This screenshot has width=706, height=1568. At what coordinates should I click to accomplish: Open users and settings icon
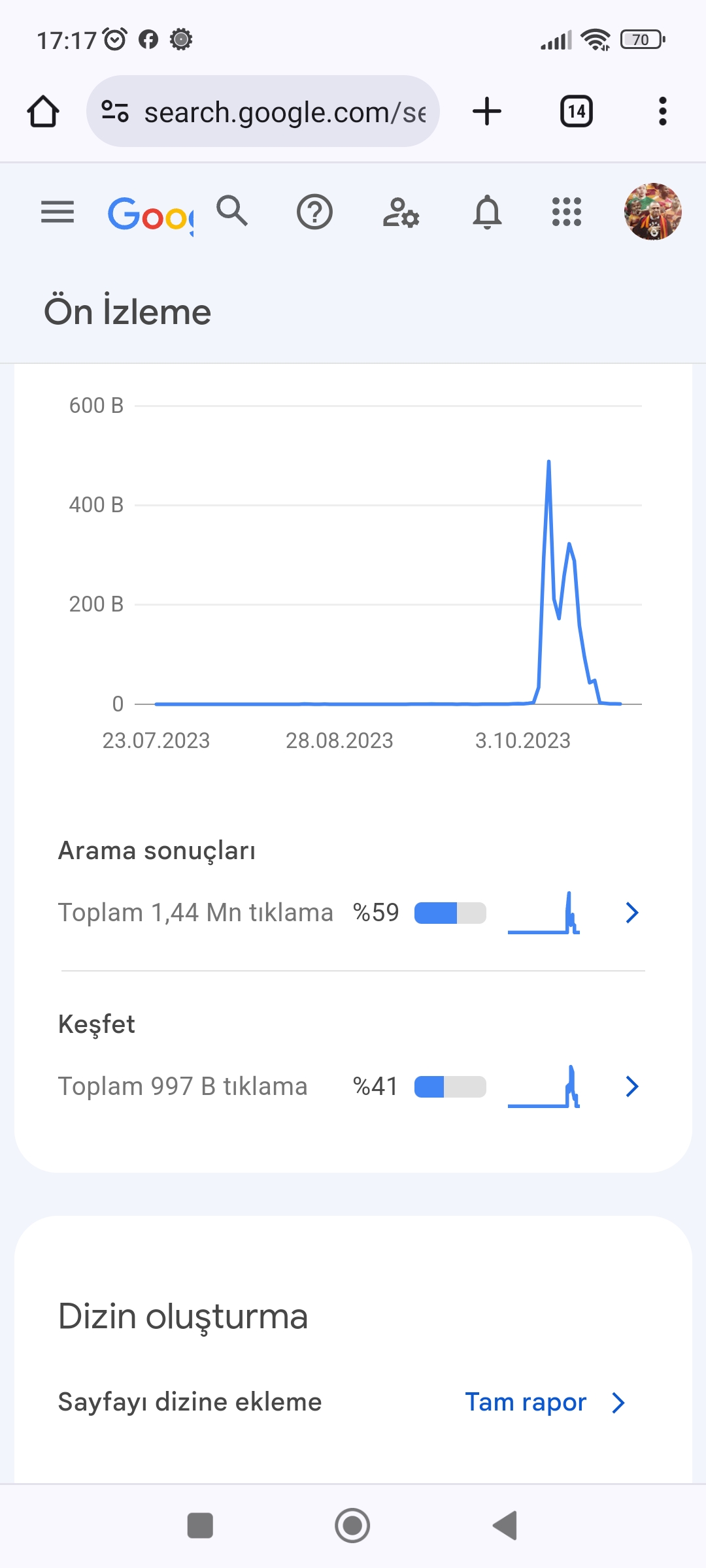pyautogui.click(x=401, y=212)
